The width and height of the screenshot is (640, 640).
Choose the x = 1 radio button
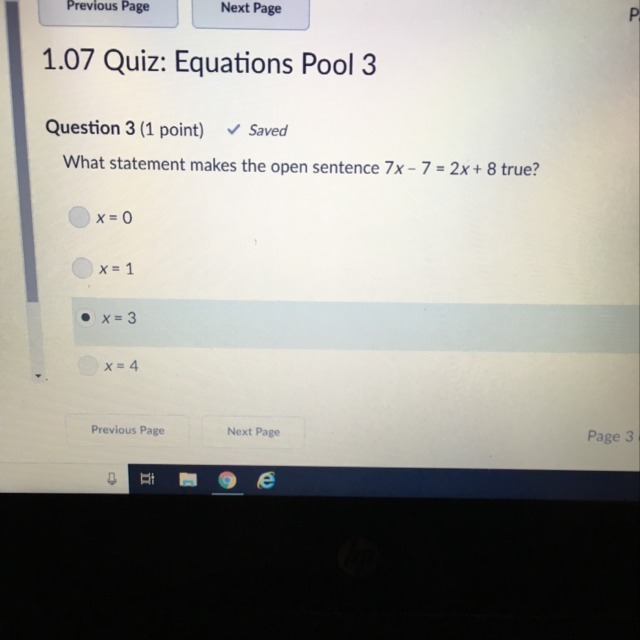tap(83, 268)
